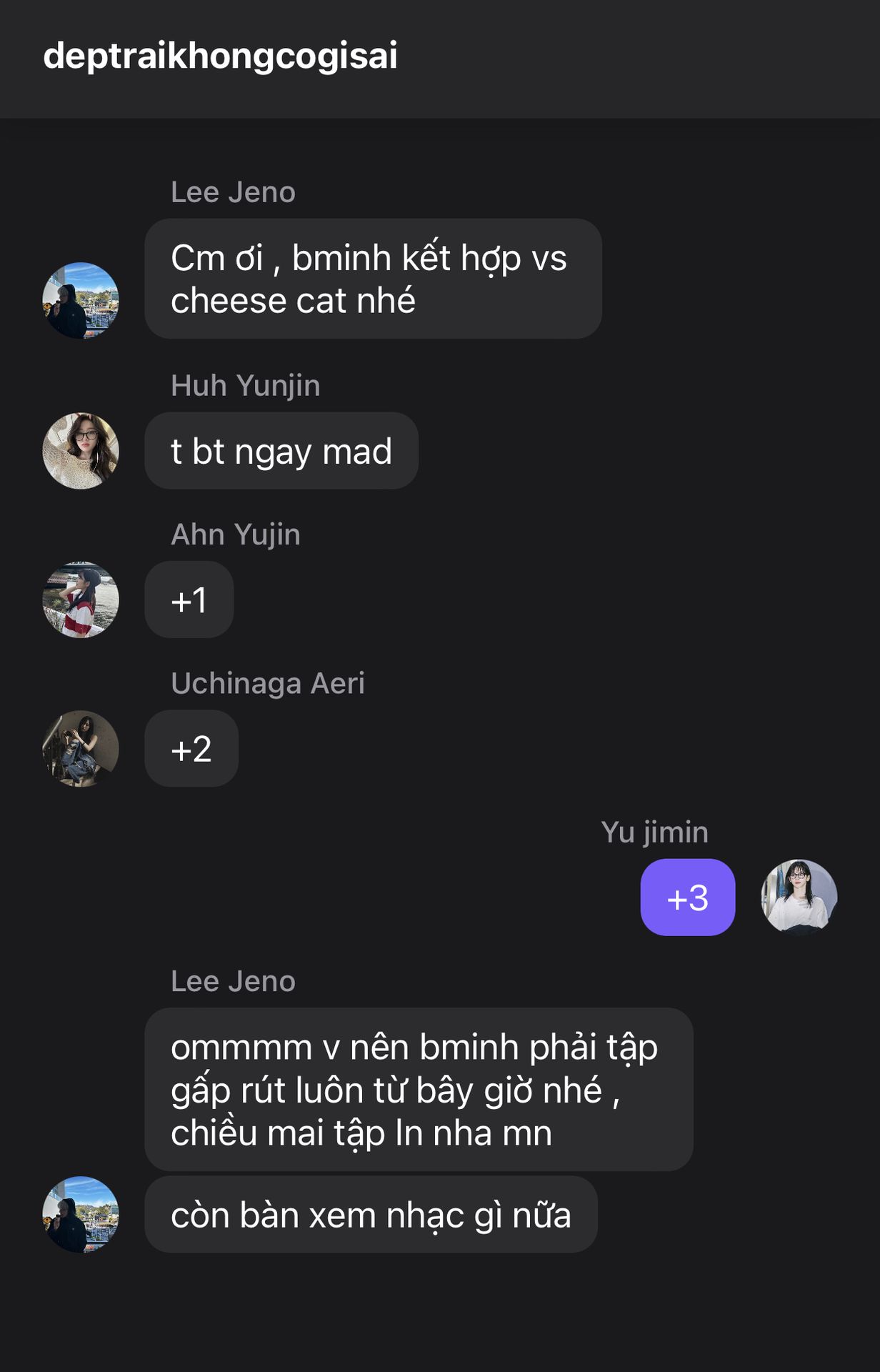880x1372 pixels.
Task: Open Yu jimin's avatar beside +3
Action: 799,897
